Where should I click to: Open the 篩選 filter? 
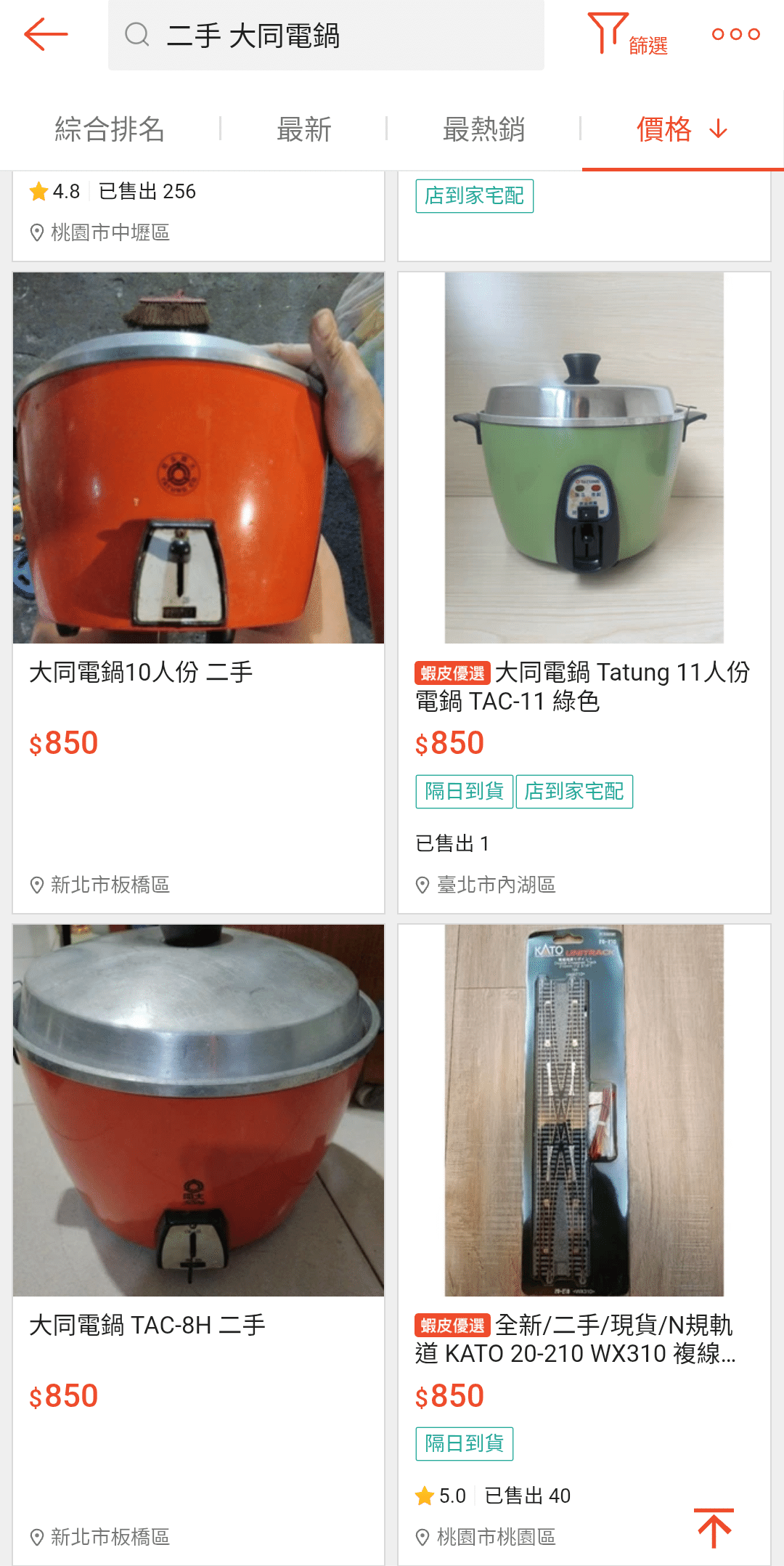pos(628,35)
